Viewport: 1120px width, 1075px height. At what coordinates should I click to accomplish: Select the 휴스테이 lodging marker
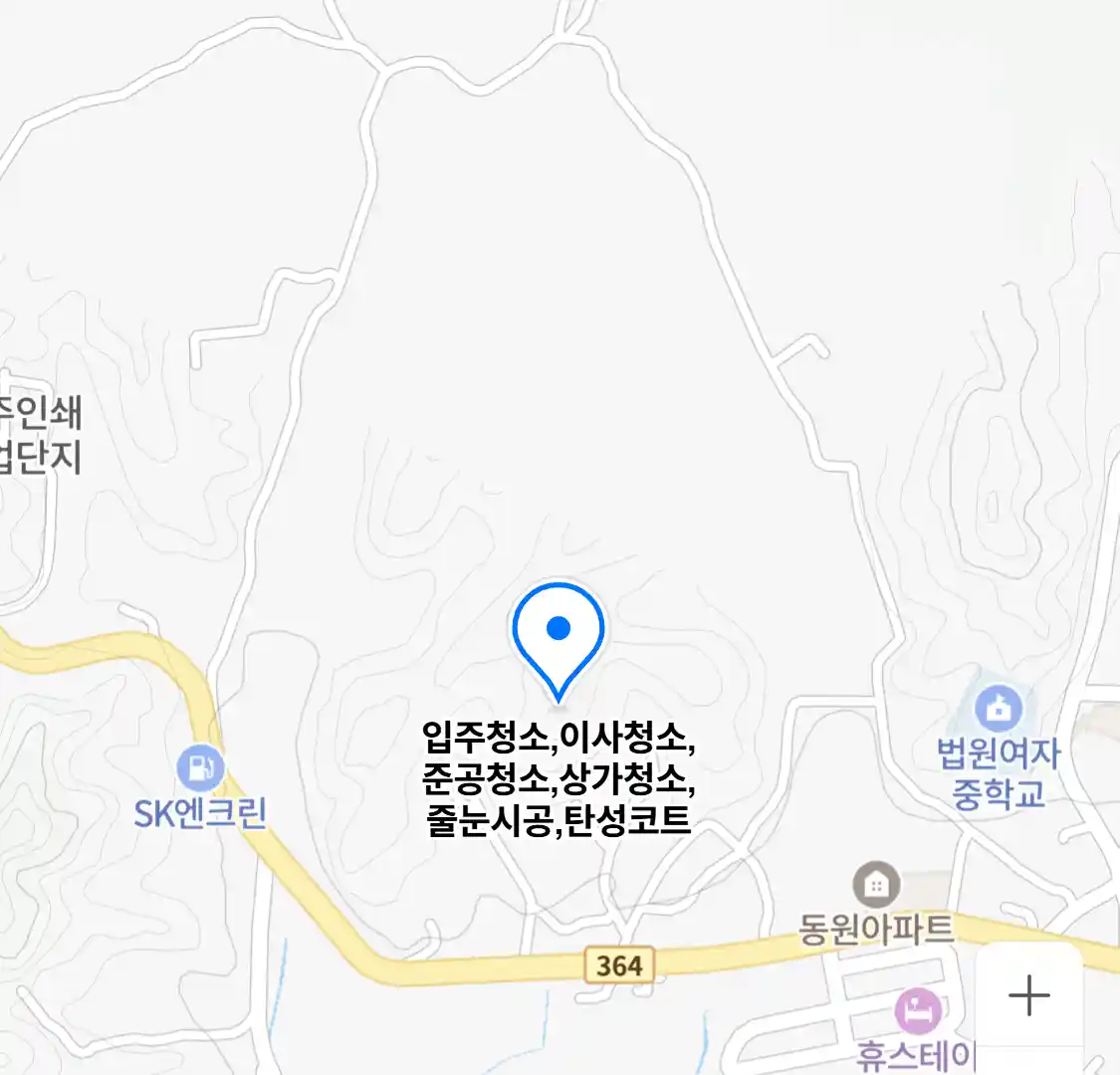(918, 1012)
